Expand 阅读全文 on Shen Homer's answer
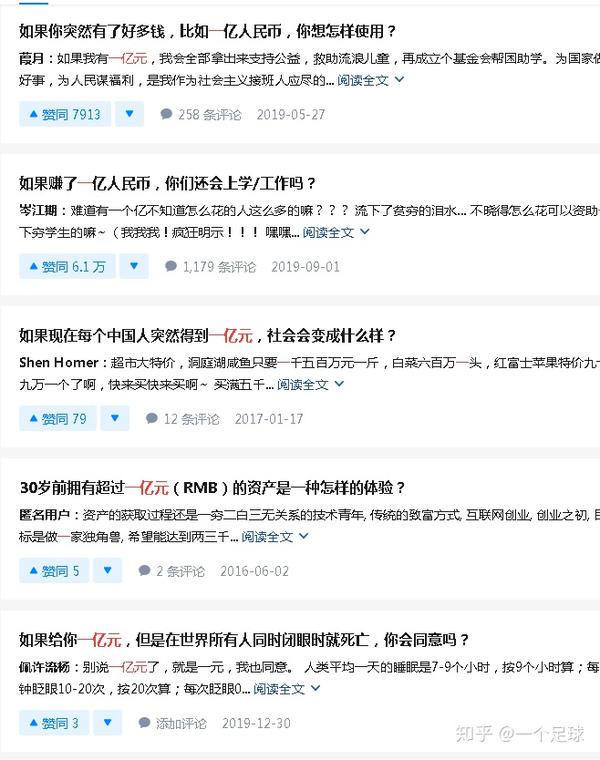 pos(310,384)
